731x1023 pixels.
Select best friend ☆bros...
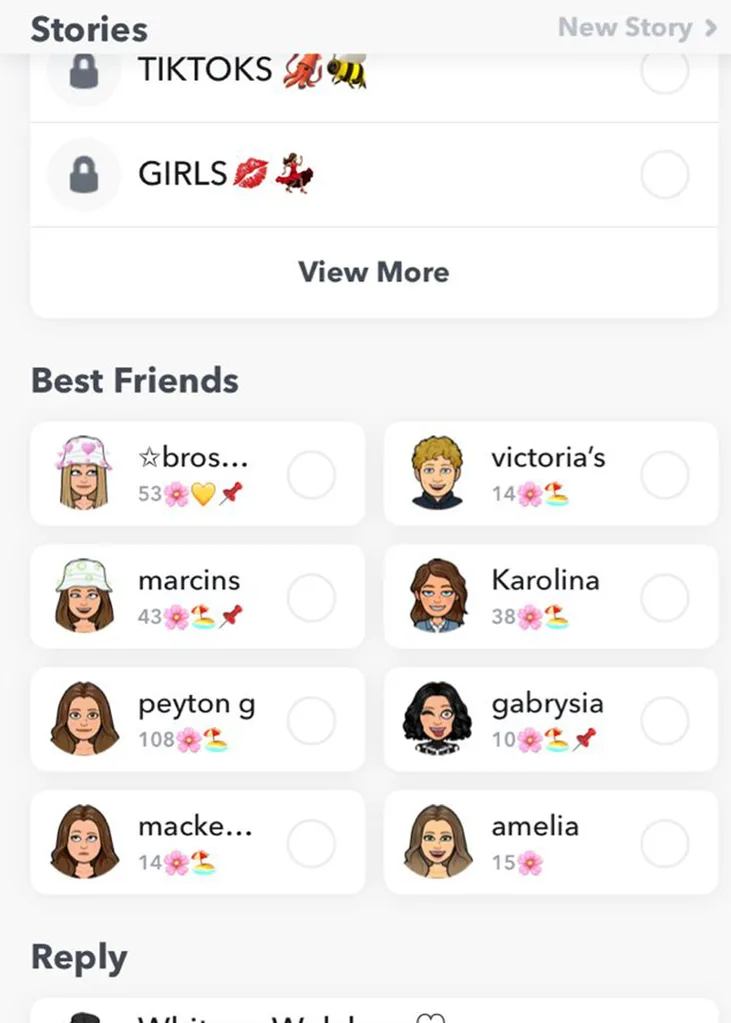[x=311, y=475]
